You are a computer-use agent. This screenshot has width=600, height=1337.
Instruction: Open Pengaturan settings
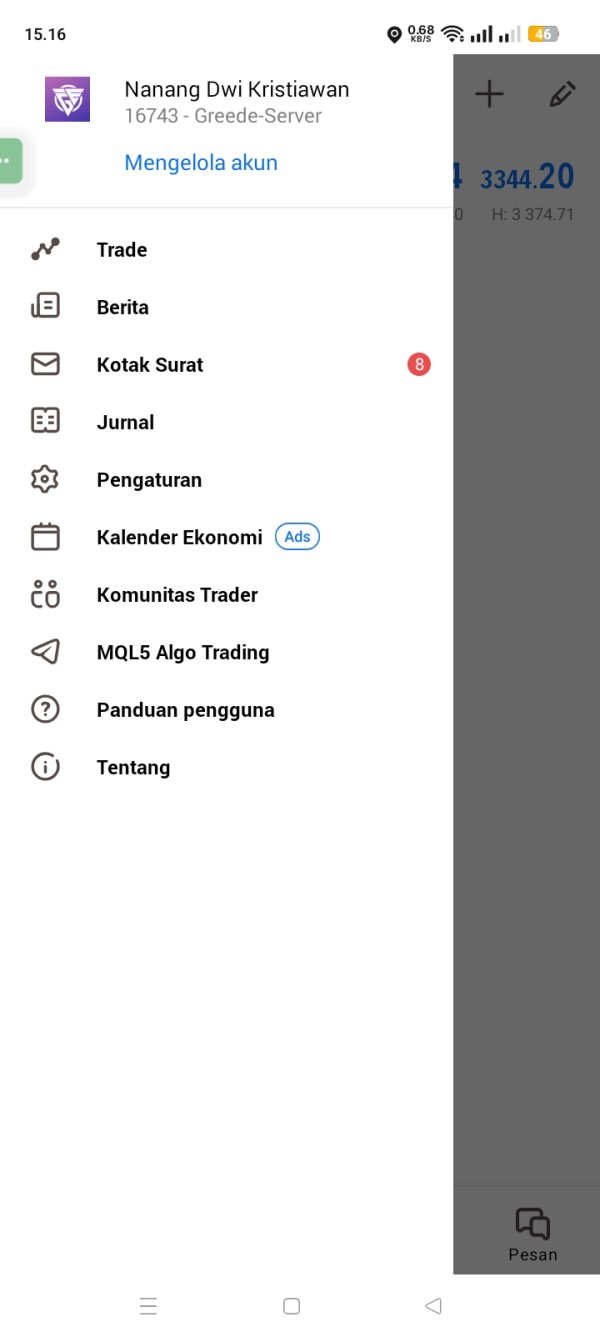tap(149, 480)
